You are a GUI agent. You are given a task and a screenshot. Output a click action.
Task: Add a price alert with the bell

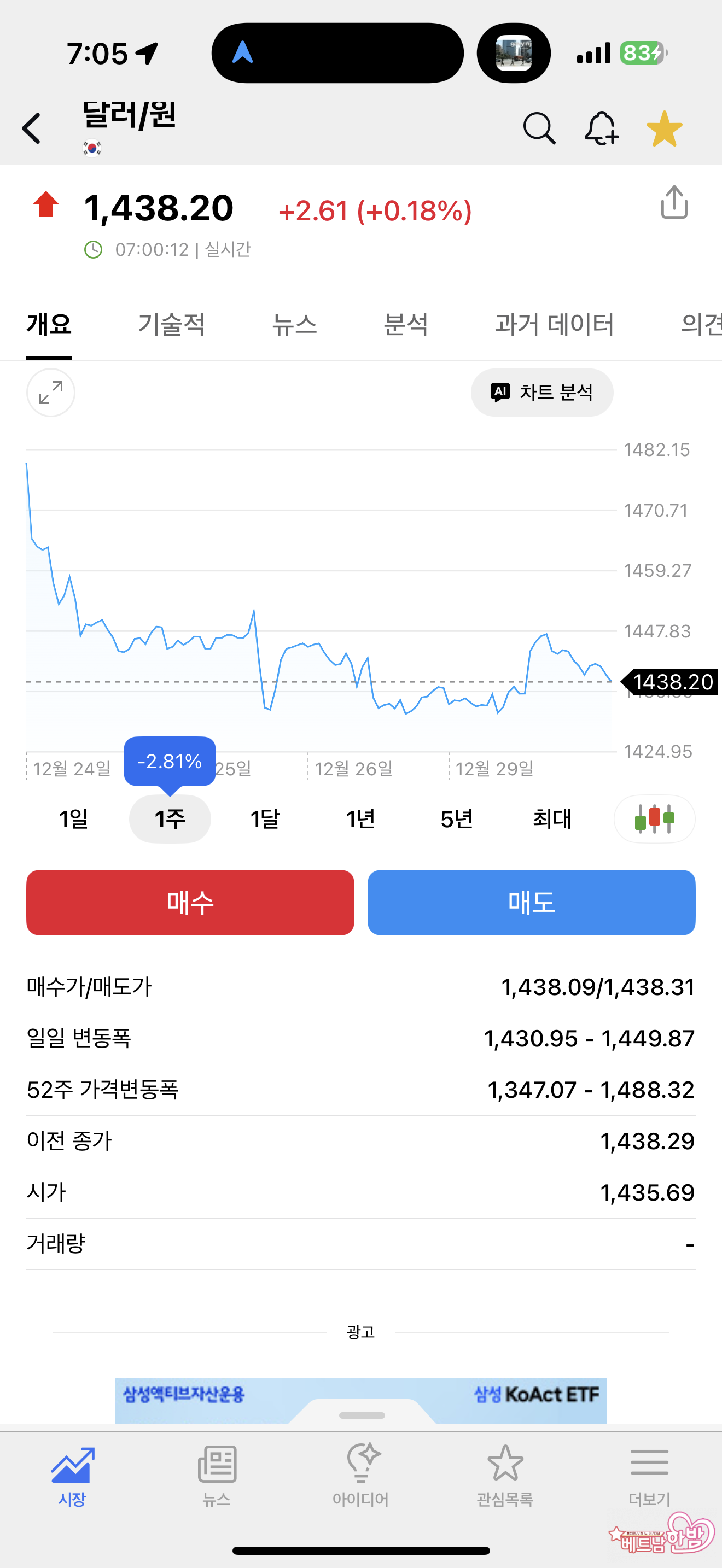pyautogui.click(x=602, y=128)
